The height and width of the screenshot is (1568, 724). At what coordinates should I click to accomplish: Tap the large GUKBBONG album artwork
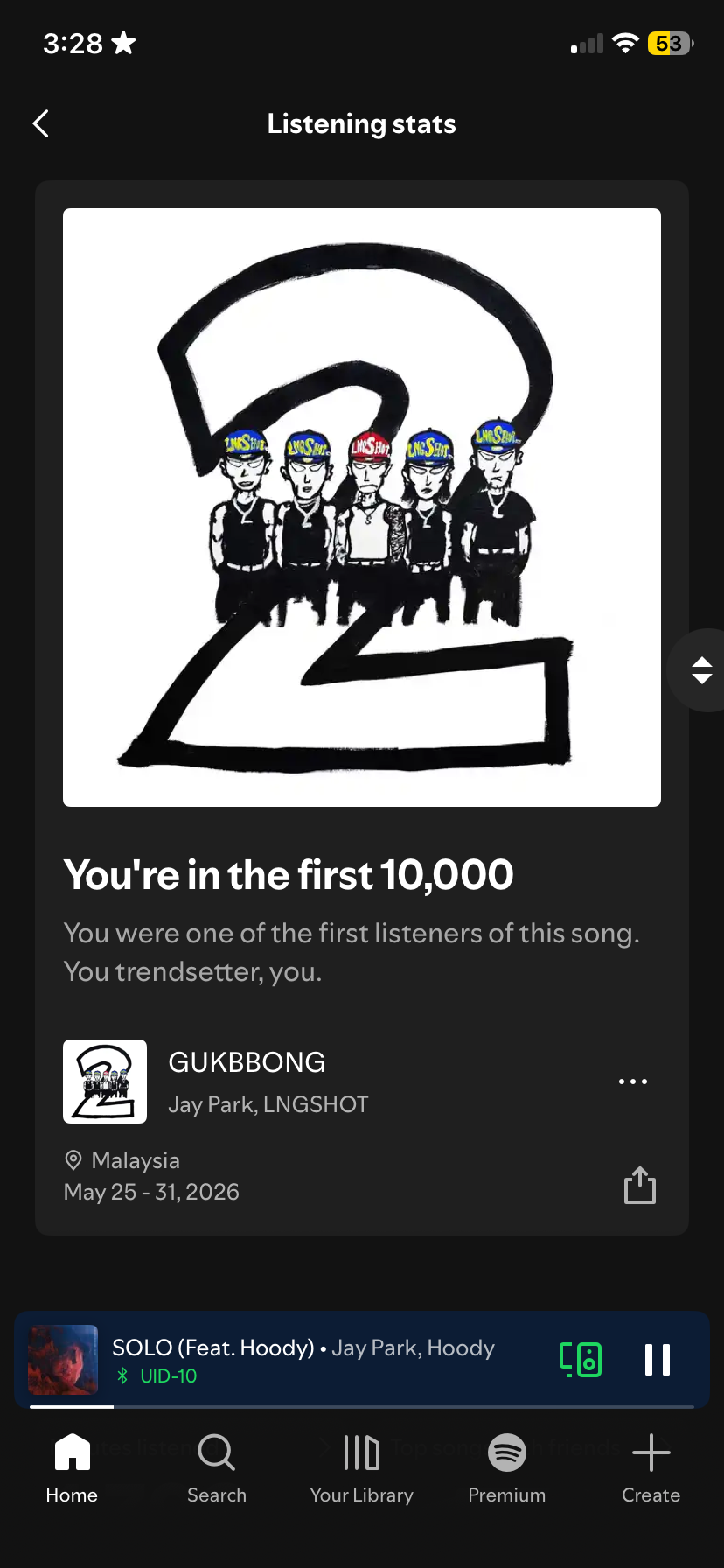click(x=362, y=507)
